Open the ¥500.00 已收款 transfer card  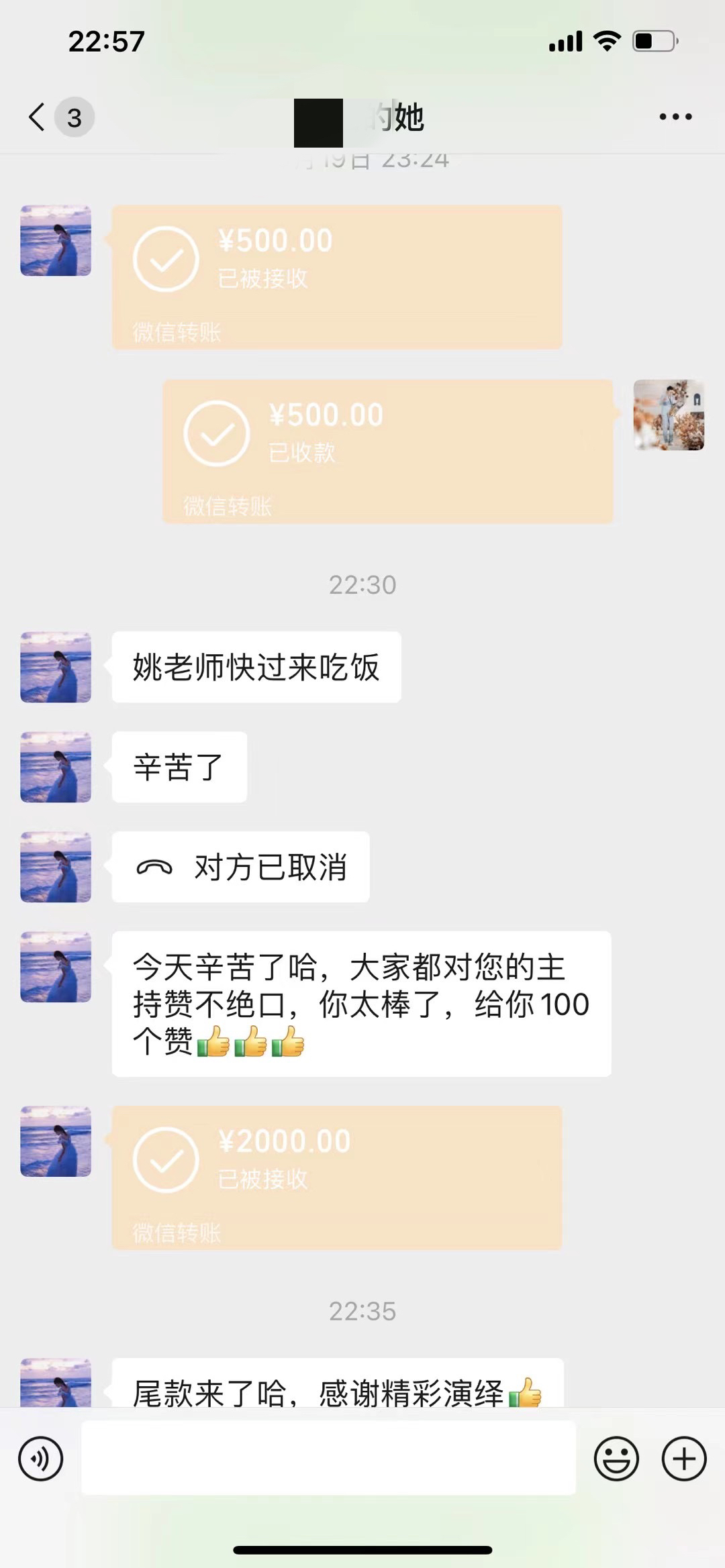click(388, 451)
